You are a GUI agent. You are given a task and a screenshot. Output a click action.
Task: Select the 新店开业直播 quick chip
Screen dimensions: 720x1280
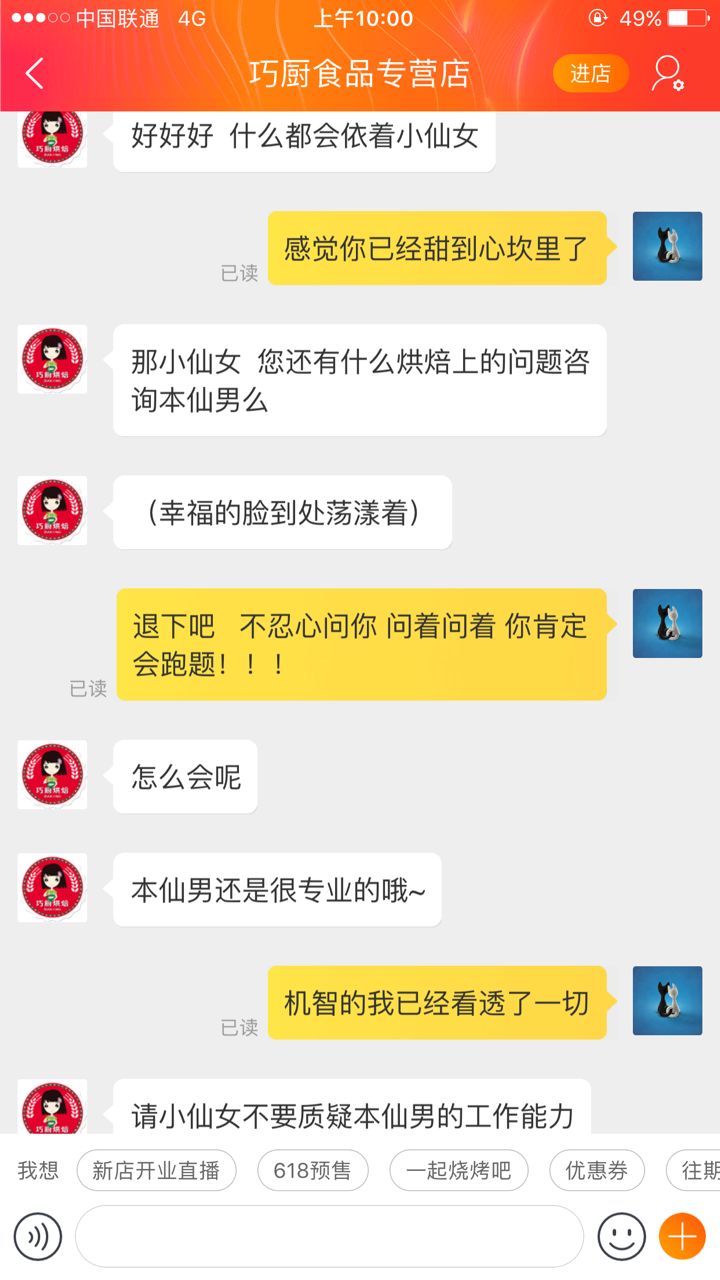pos(156,1170)
